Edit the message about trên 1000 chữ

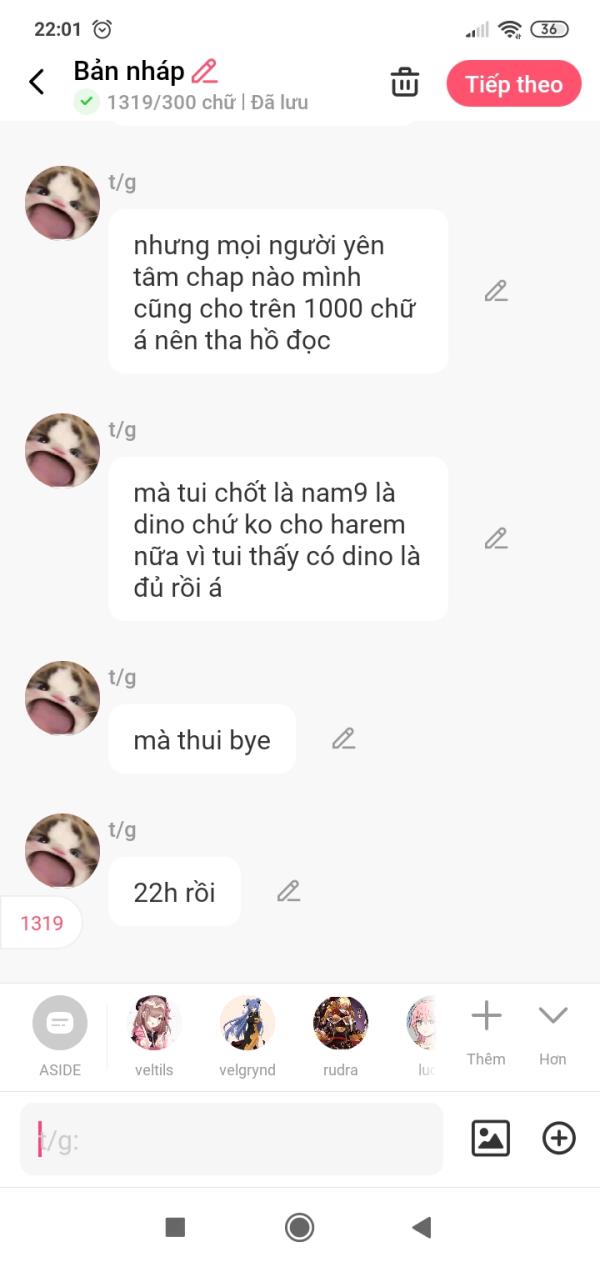(x=496, y=291)
